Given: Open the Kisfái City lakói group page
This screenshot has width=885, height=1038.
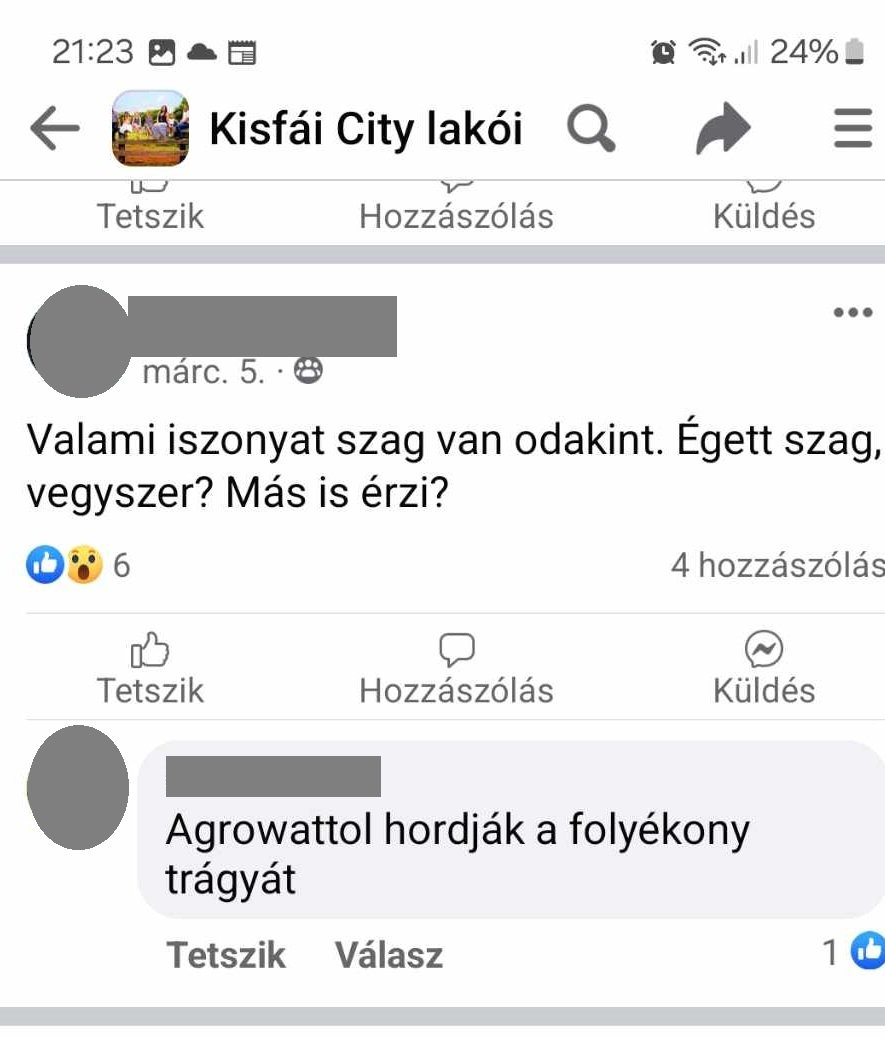Looking at the screenshot, I should click(366, 128).
